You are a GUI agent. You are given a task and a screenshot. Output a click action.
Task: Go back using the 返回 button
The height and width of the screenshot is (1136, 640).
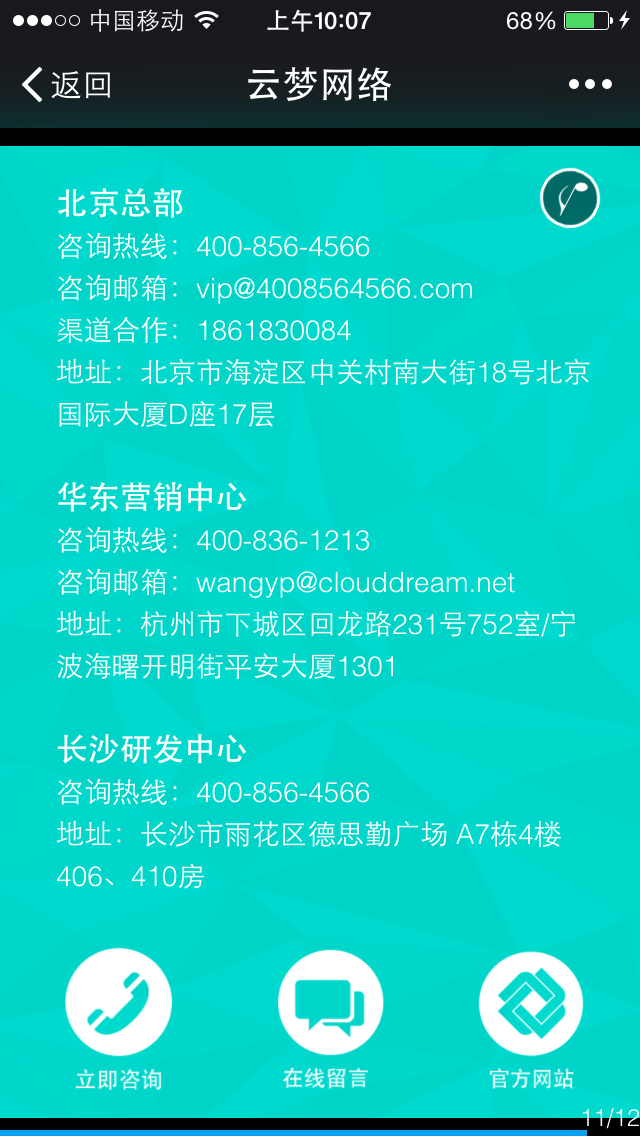pos(66,85)
